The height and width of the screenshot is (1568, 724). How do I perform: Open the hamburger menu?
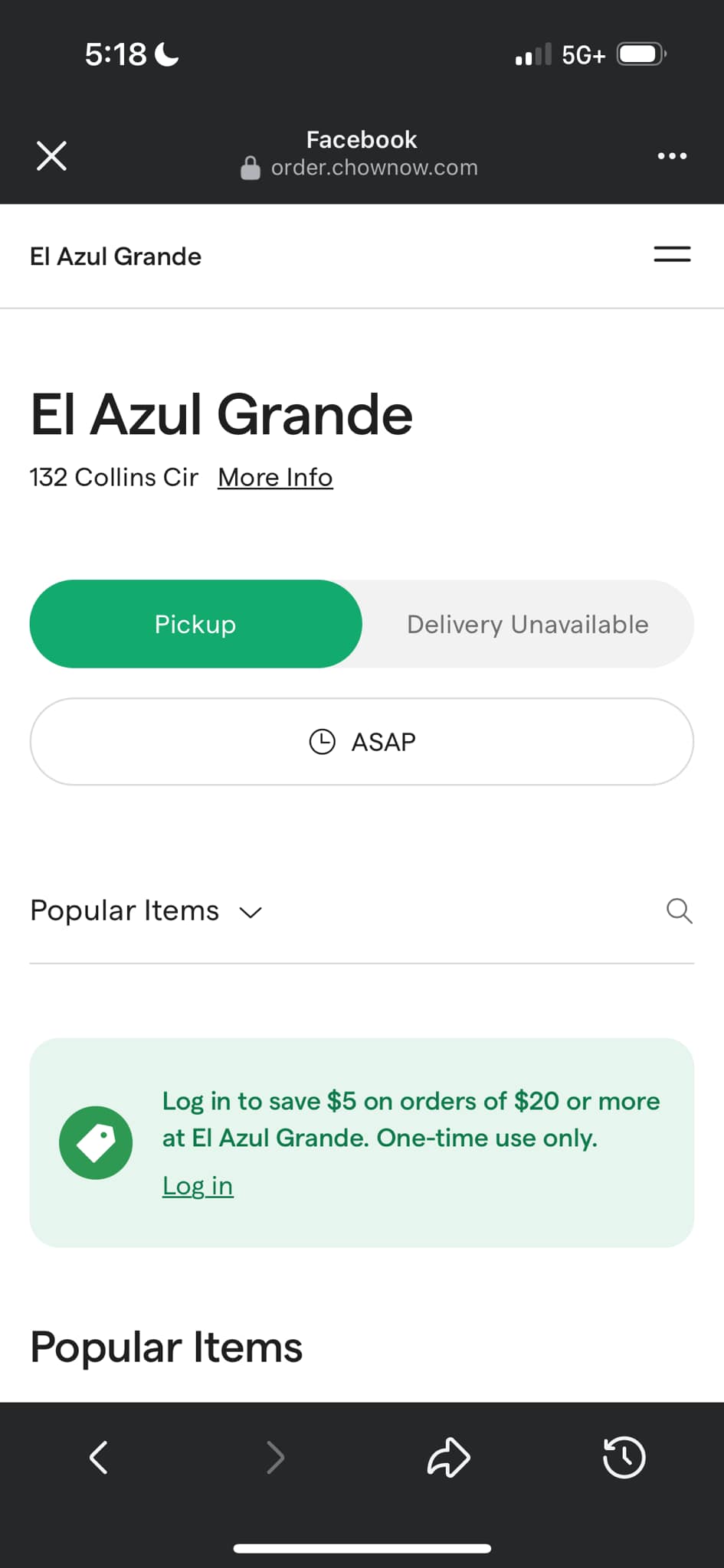click(x=672, y=255)
